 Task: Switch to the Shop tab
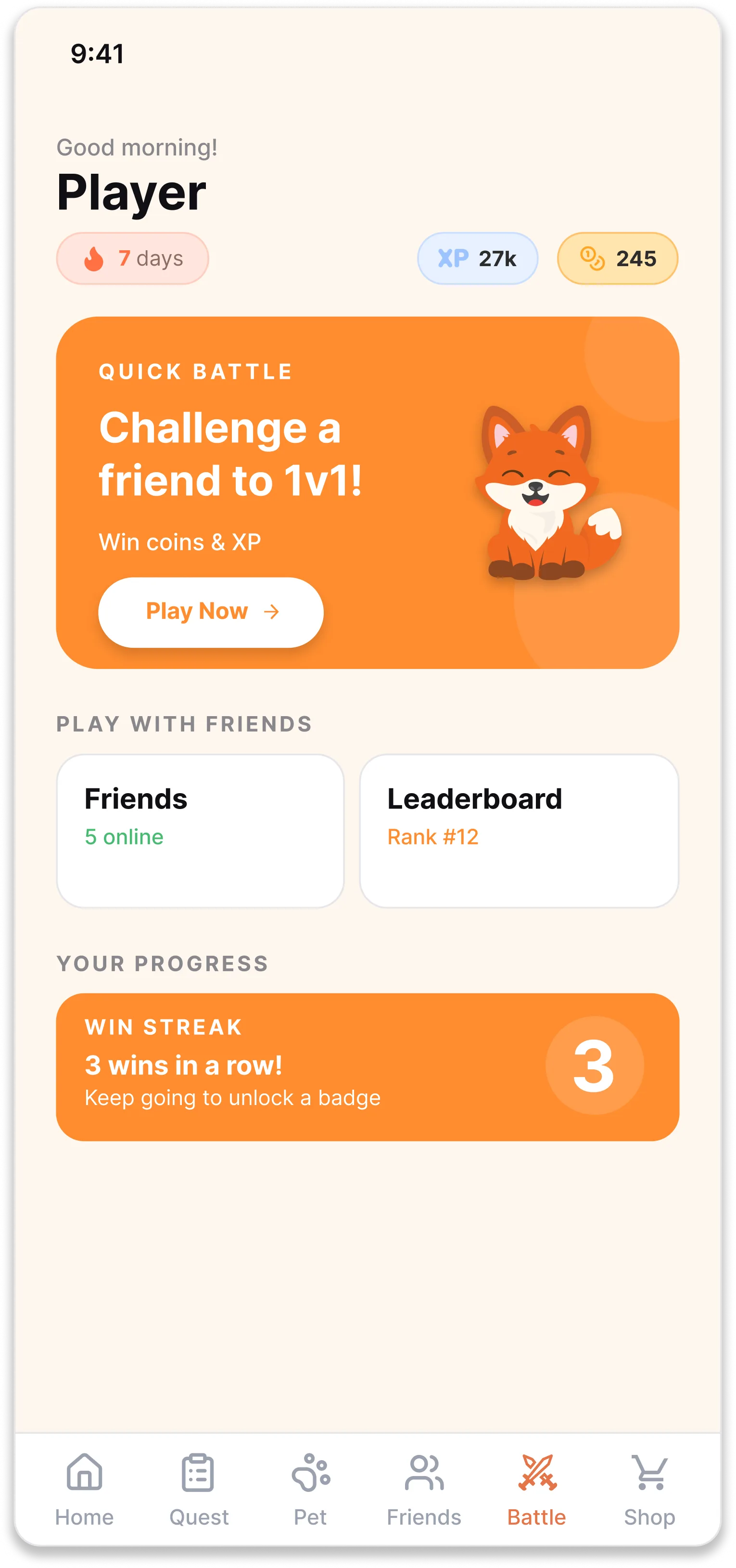649,1490
